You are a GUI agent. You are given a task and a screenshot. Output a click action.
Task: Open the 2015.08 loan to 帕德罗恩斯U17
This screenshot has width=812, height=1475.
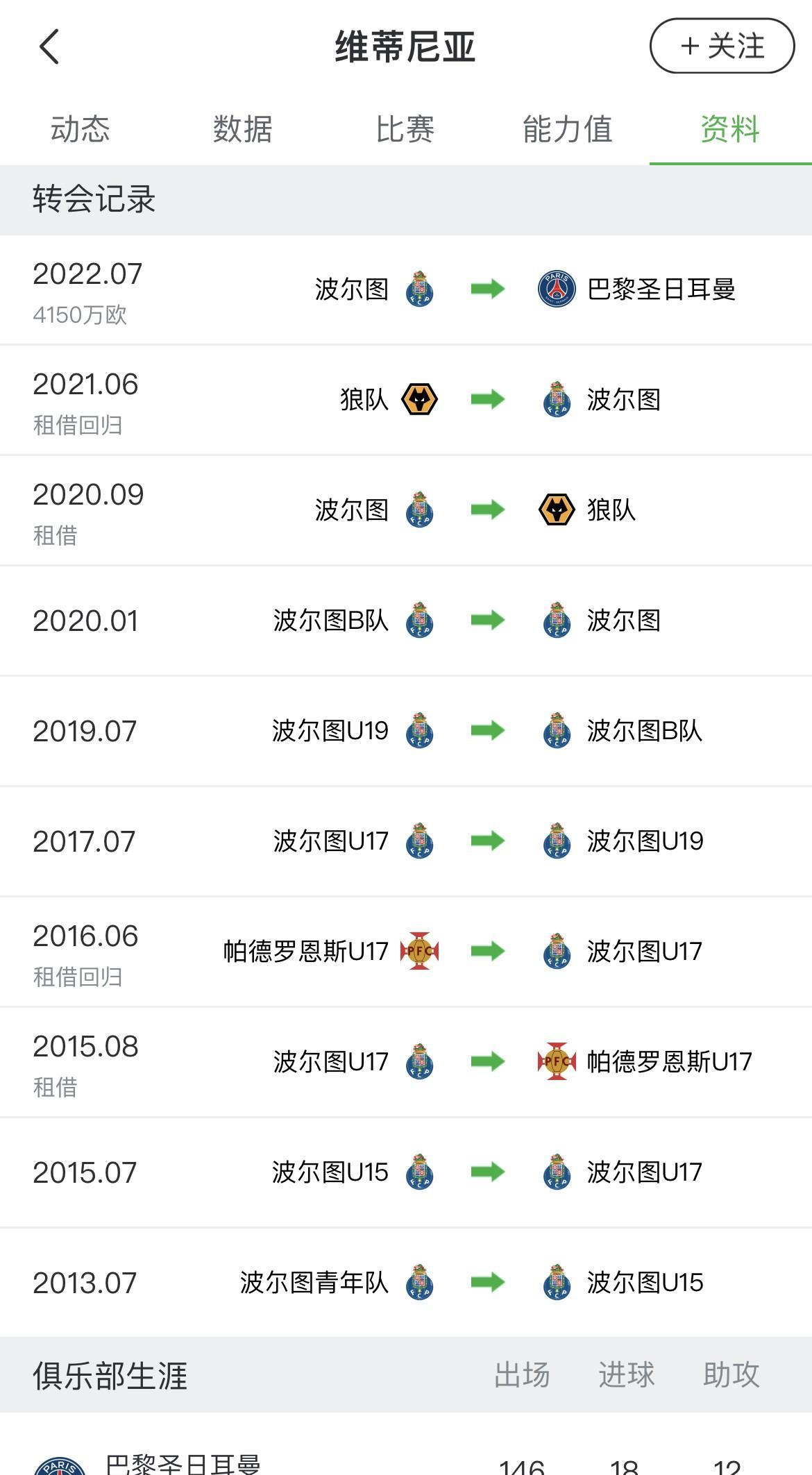pyautogui.click(x=406, y=1062)
